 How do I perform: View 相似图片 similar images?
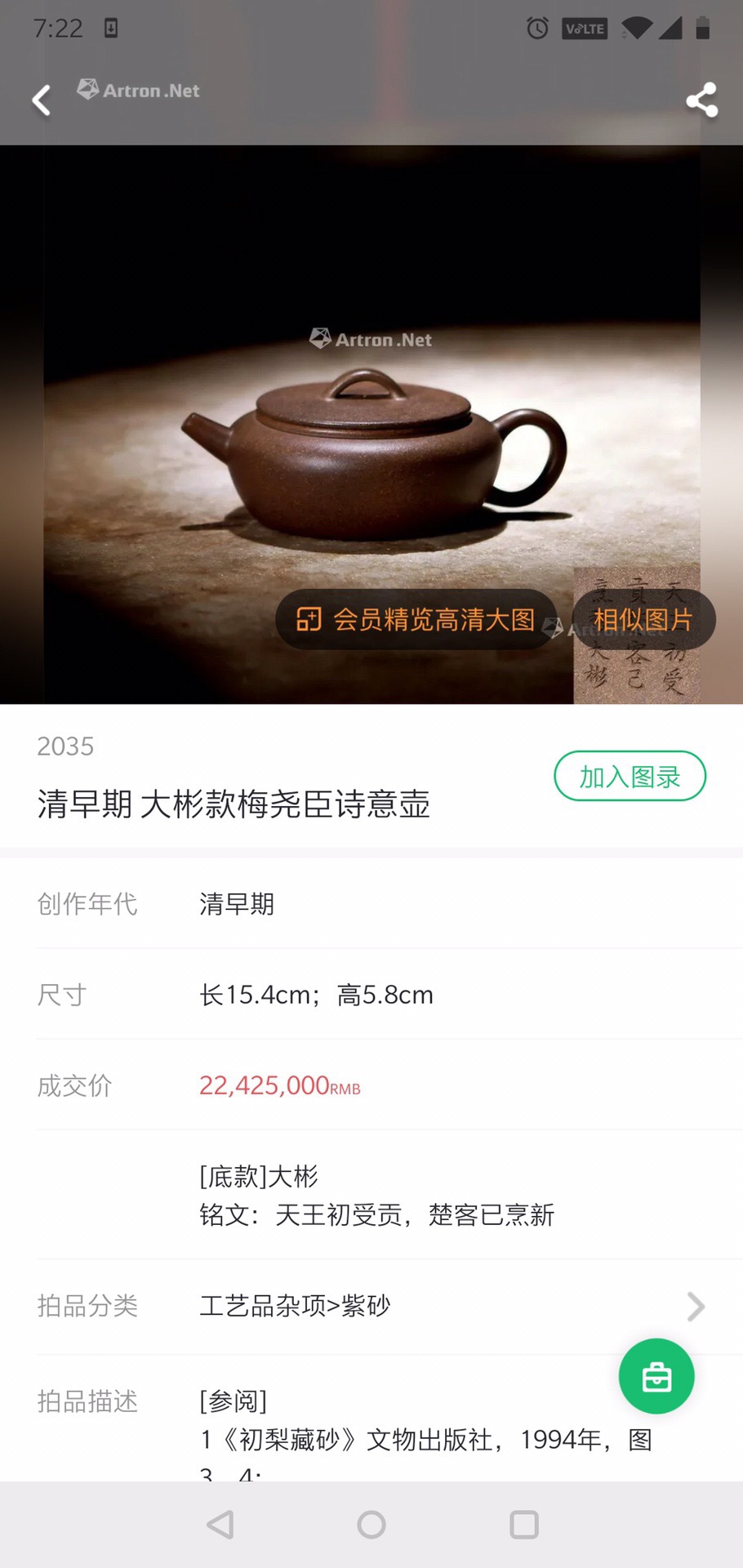[643, 620]
